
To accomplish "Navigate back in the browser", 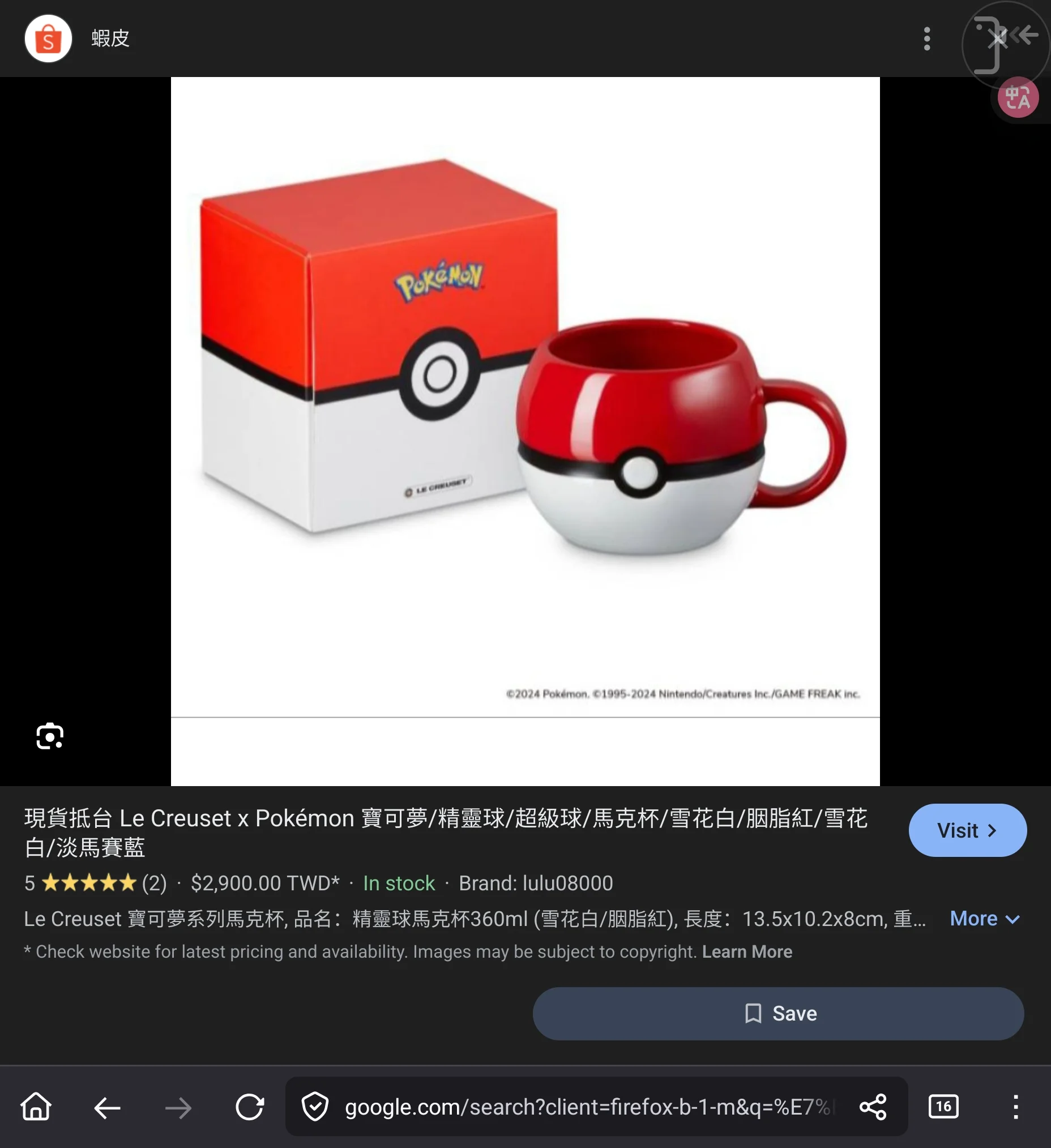I will click(107, 1107).
